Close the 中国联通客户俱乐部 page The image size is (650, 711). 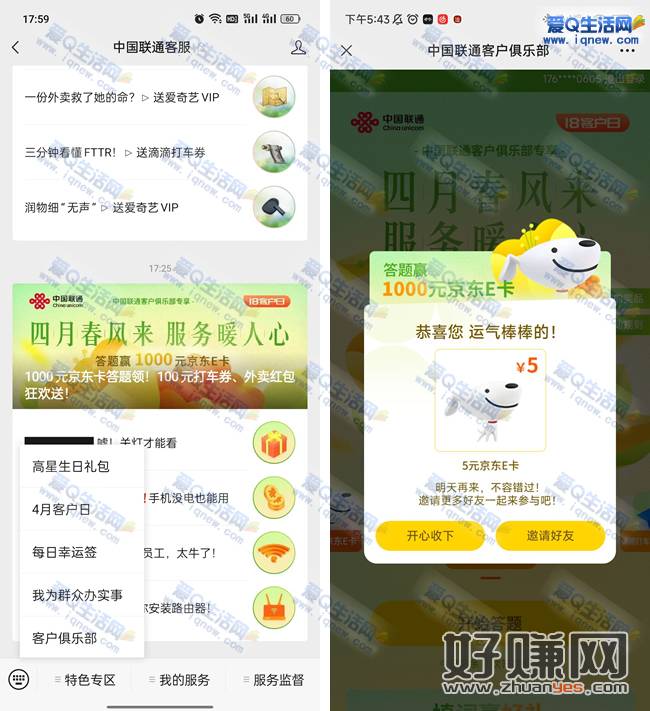pos(346,50)
